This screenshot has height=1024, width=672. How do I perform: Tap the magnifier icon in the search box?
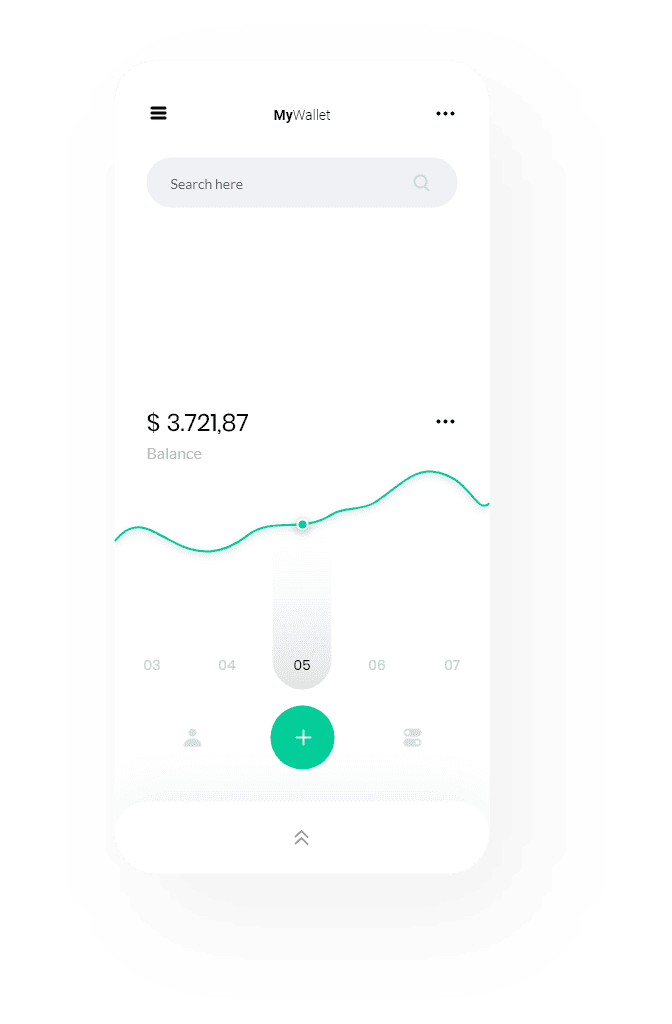click(x=421, y=183)
